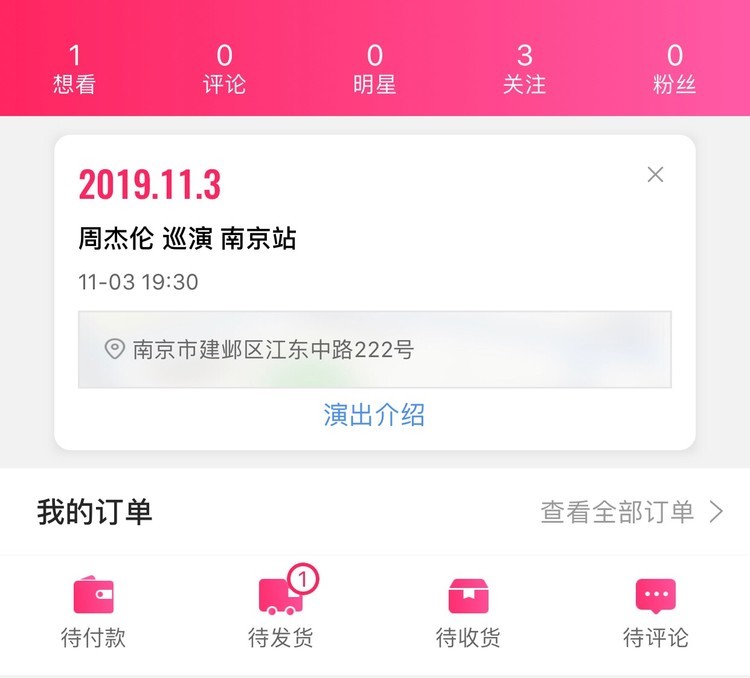
Task: View all orders via 查看全部订单
Action: point(631,512)
